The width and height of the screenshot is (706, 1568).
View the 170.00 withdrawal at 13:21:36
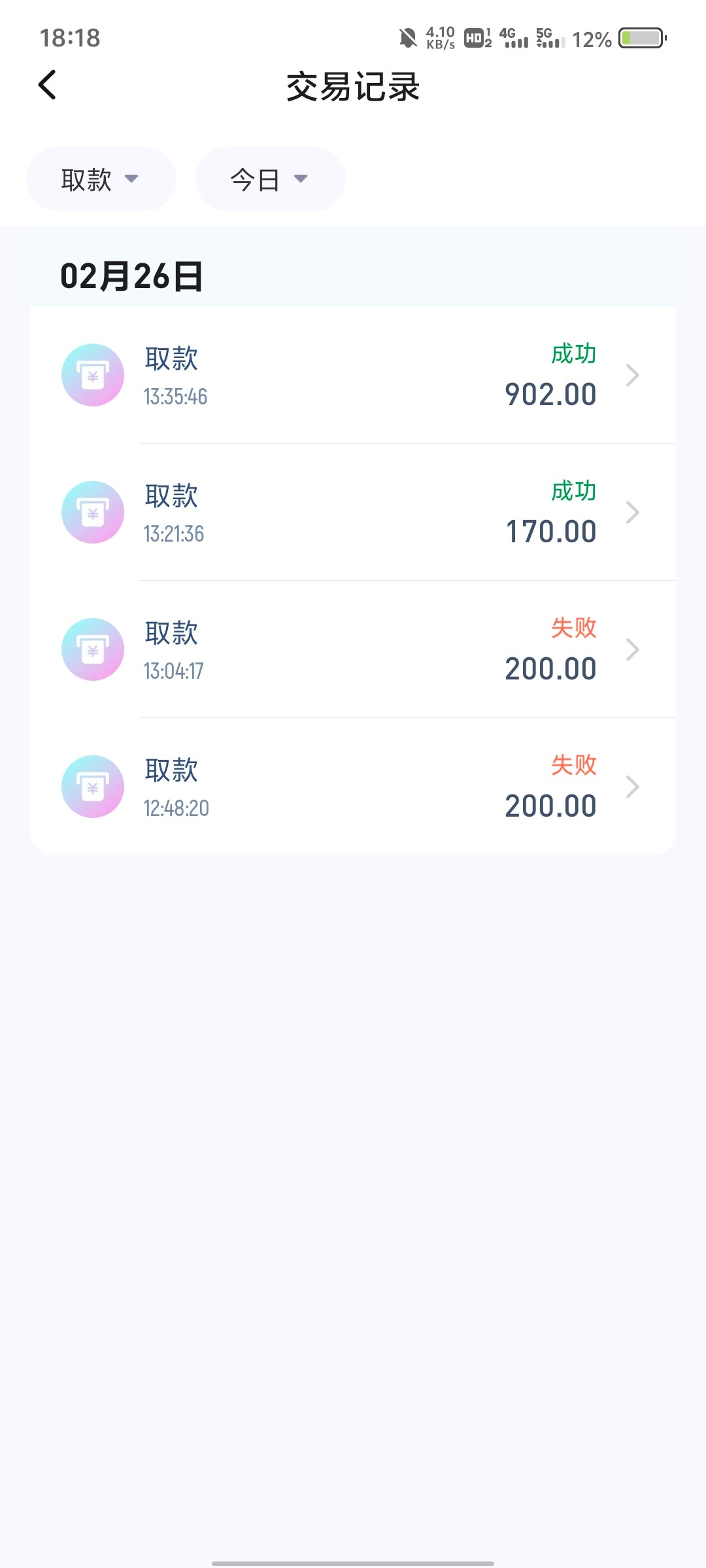coord(353,512)
